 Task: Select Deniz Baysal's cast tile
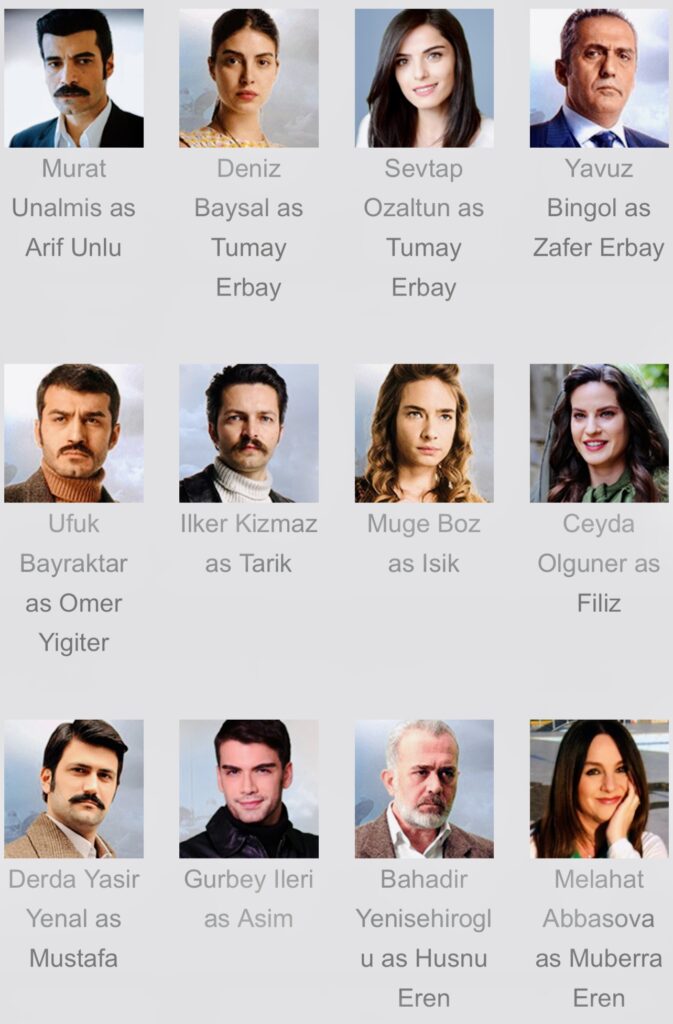point(249,79)
